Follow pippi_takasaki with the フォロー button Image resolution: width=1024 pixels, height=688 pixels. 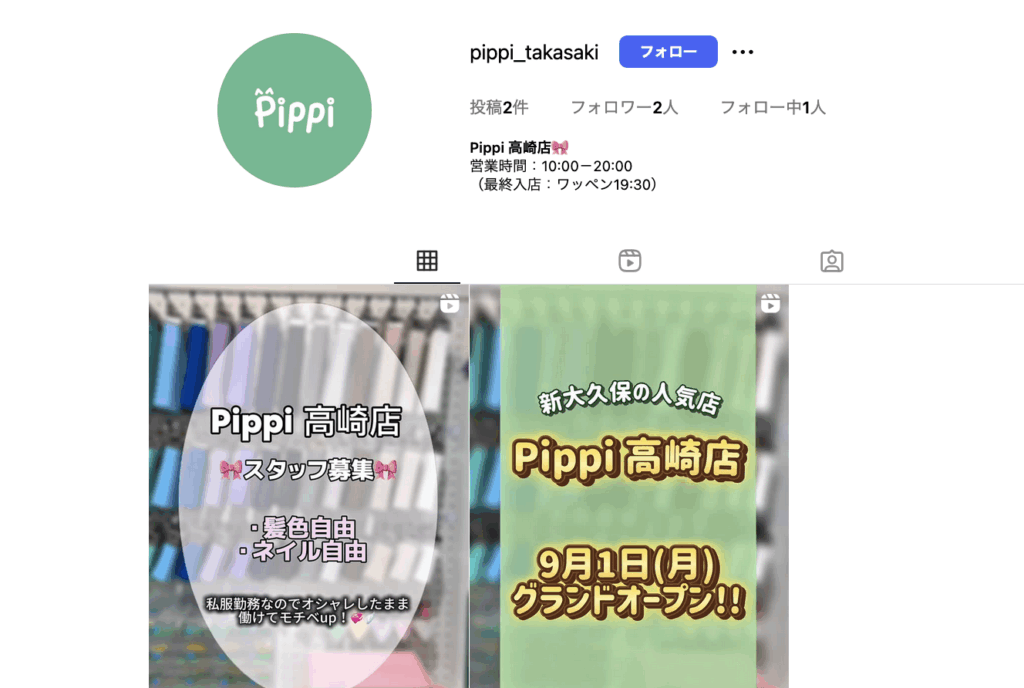click(668, 52)
